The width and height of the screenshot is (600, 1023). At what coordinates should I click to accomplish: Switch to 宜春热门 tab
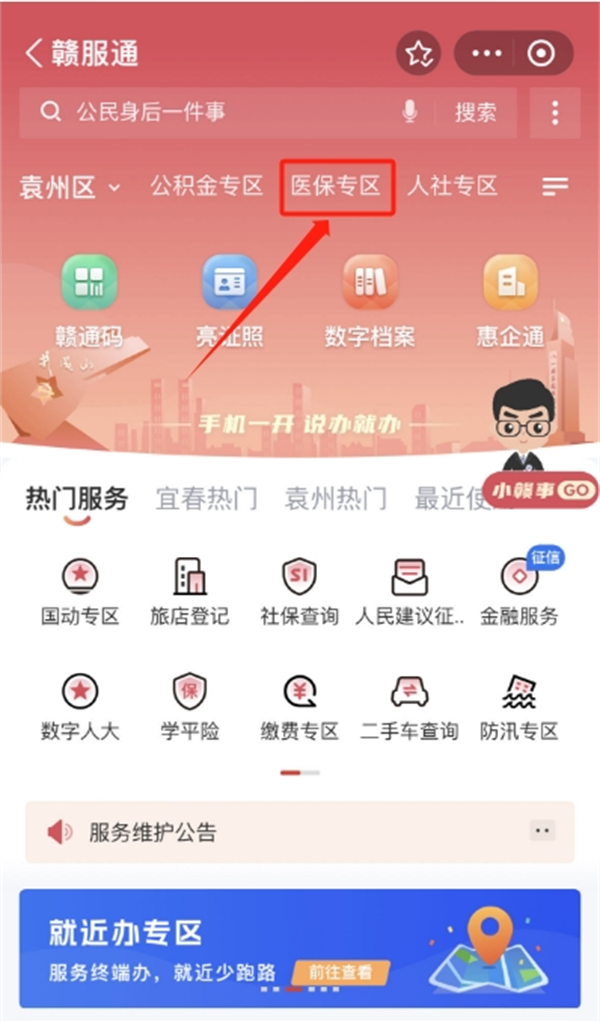click(x=206, y=497)
